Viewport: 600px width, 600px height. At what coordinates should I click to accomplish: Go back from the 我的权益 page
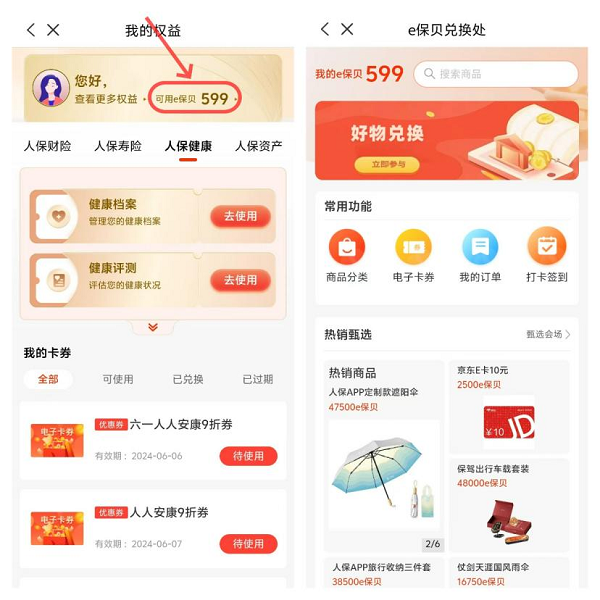tap(31, 30)
